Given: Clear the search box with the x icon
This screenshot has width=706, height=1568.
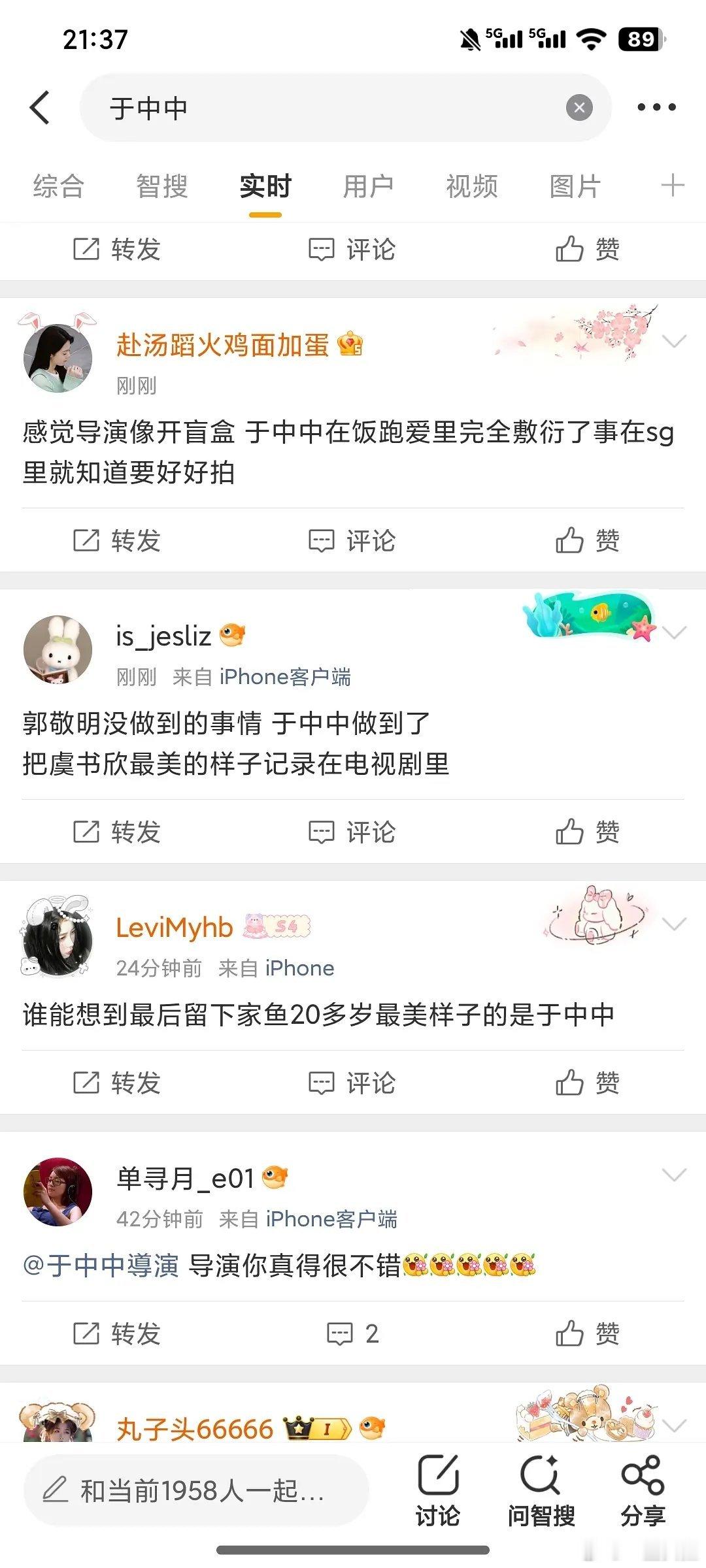Looking at the screenshot, I should [x=578, y=107].
